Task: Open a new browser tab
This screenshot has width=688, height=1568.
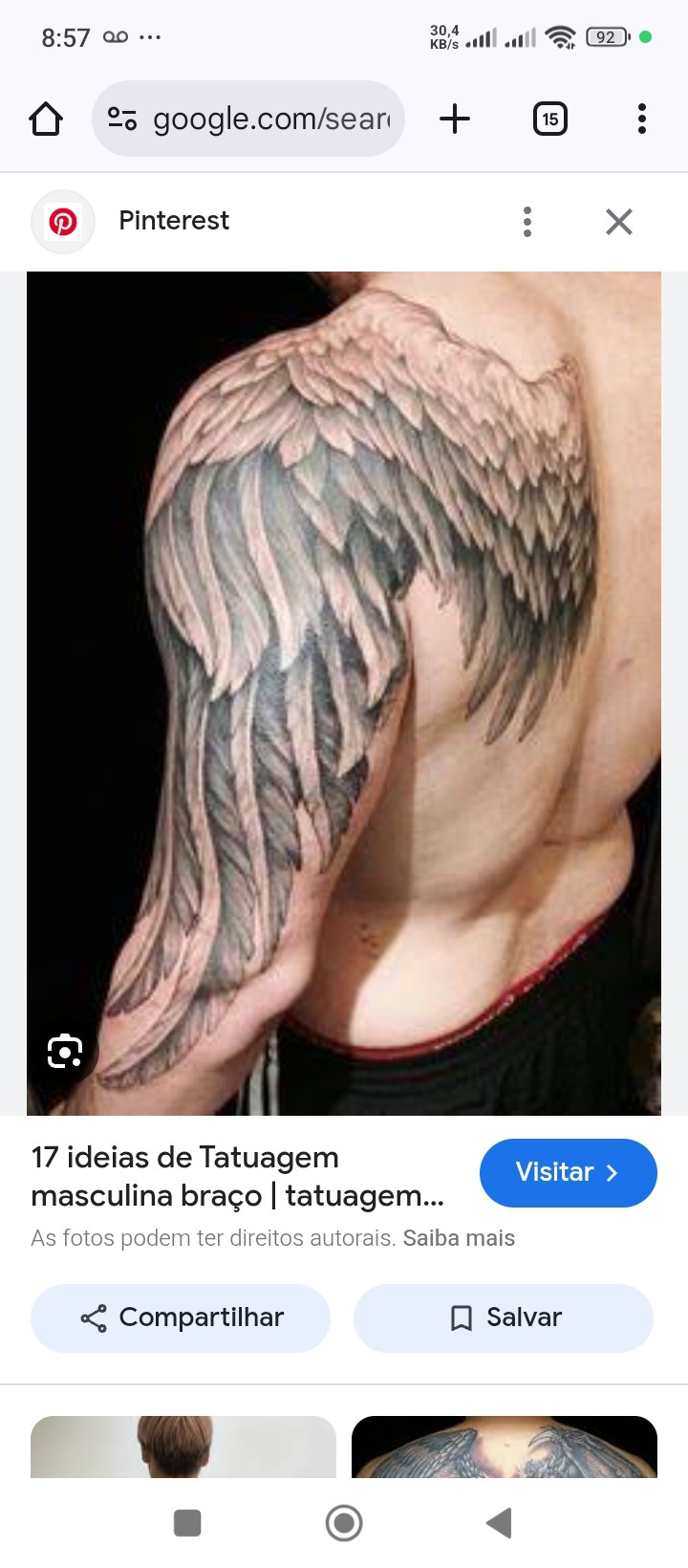Action: pos(455,120)
